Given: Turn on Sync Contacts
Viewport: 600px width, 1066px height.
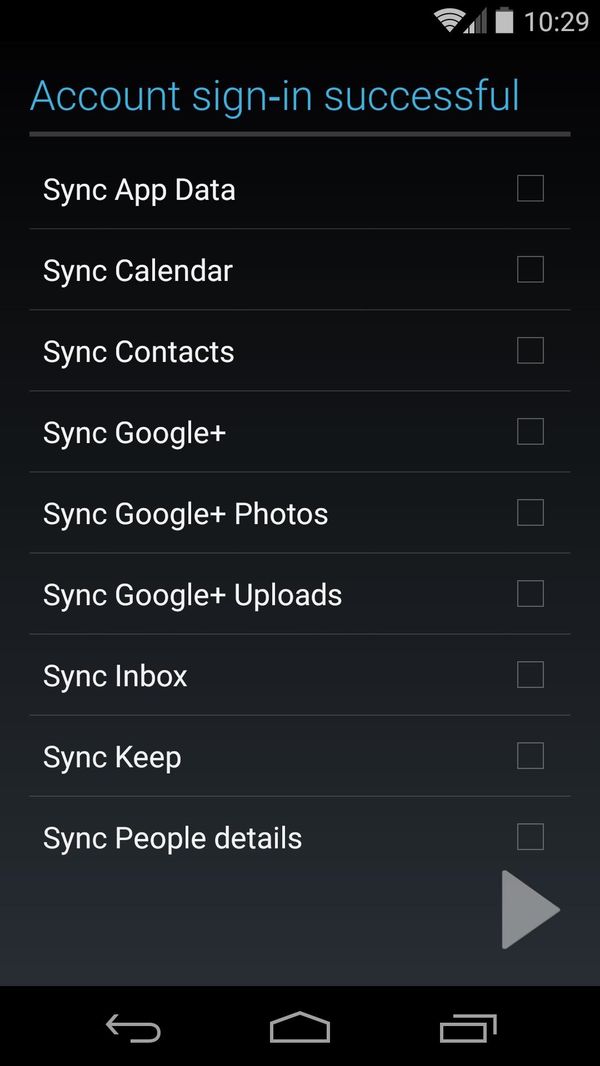Looking at the screenshot, I should coord(530,350).
